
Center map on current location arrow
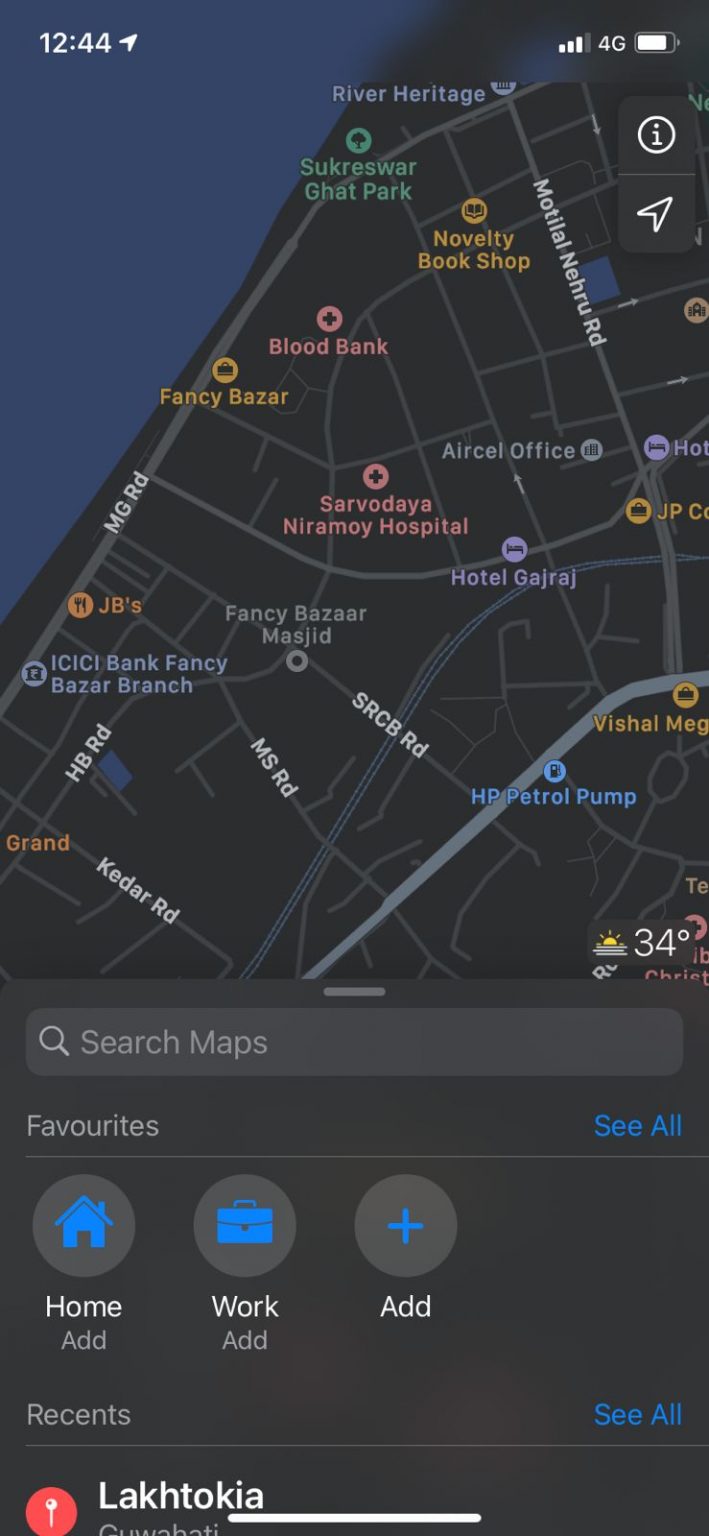656,213
